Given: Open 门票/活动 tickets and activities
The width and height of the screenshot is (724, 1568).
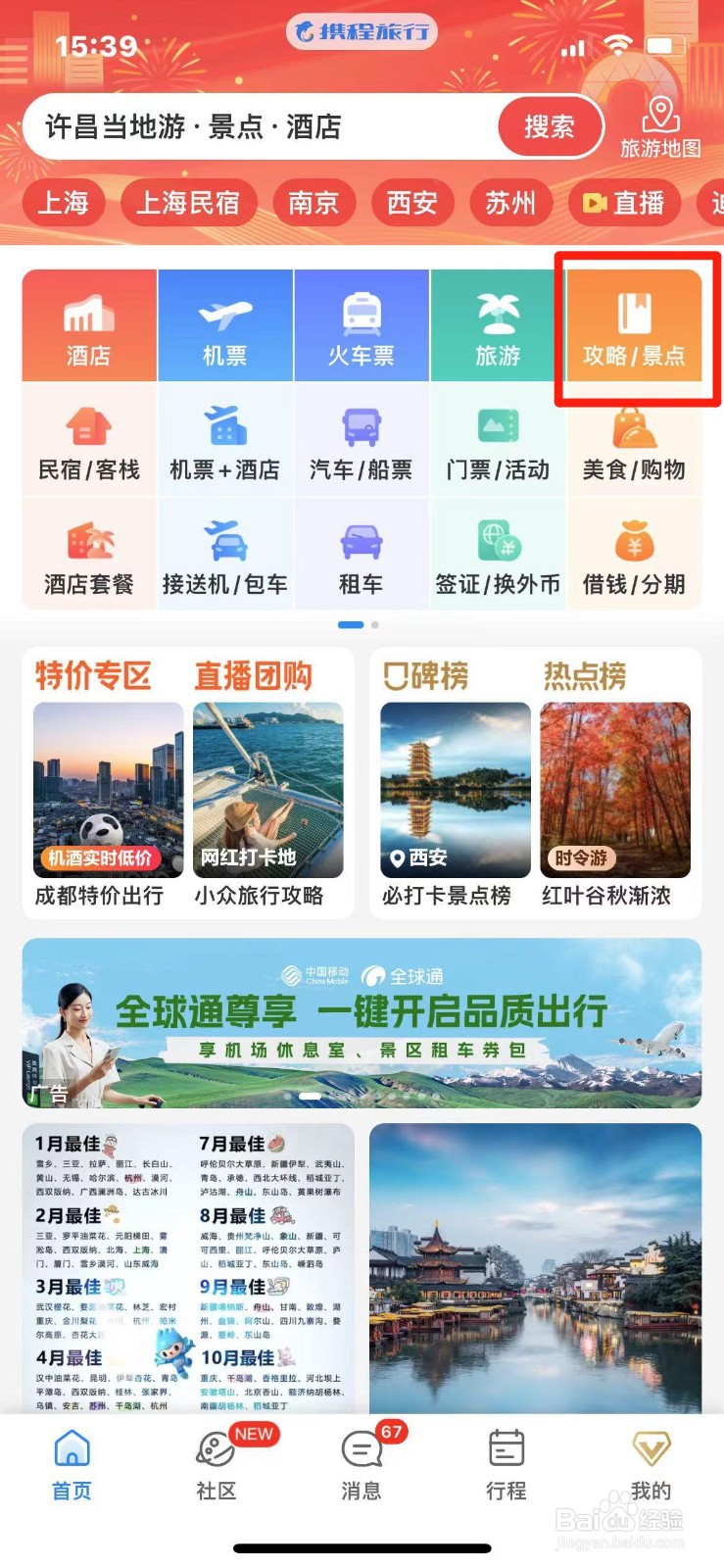Looking at the screenshot, I should pyautogui.click(x=498, y=444).
